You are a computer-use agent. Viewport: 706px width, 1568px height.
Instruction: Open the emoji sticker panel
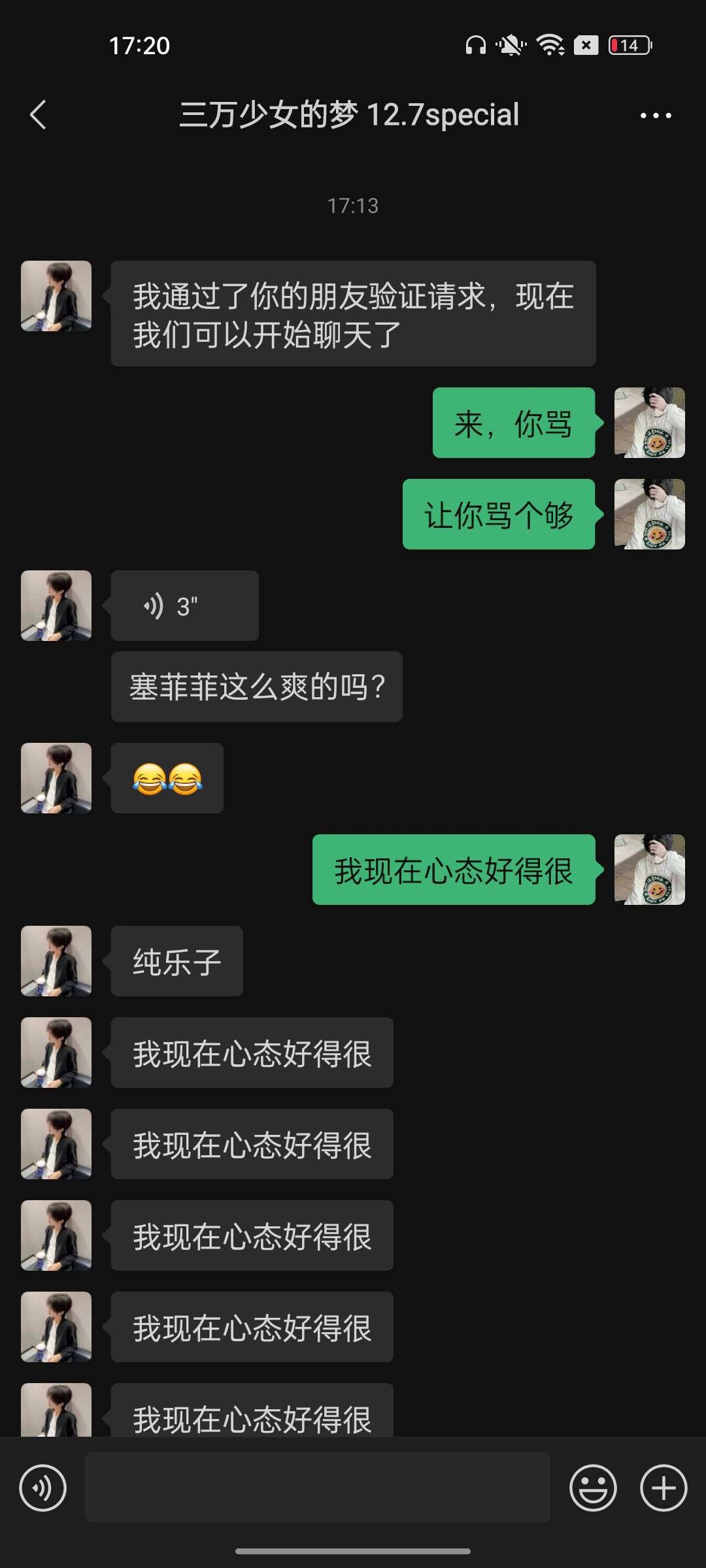pyautogui.click(x=593, y=1488)
